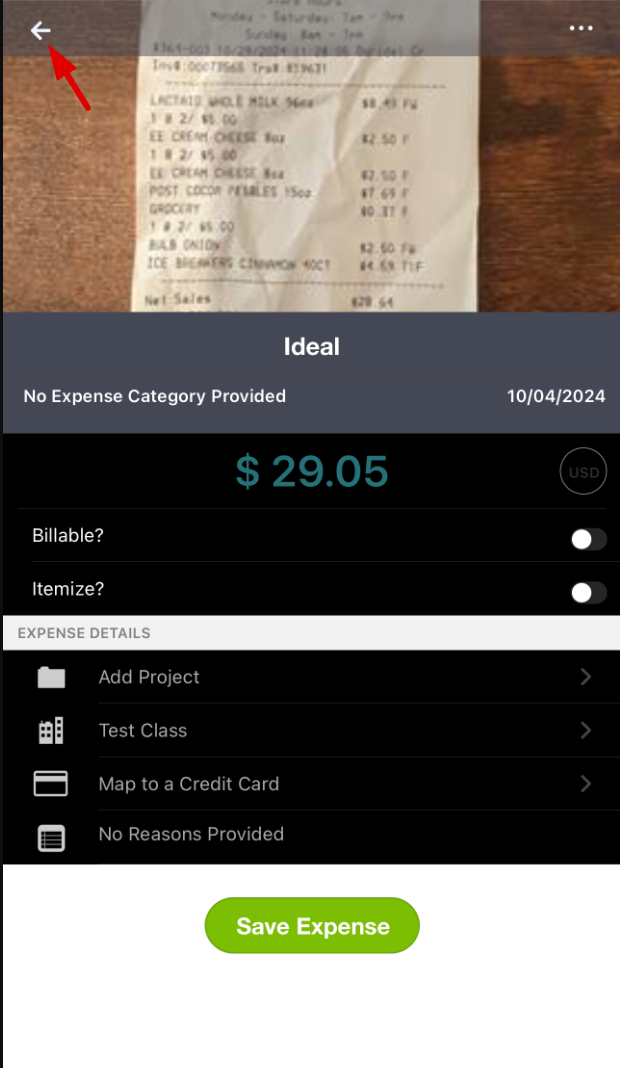Go back using the arrow icon

coord(40,31)
